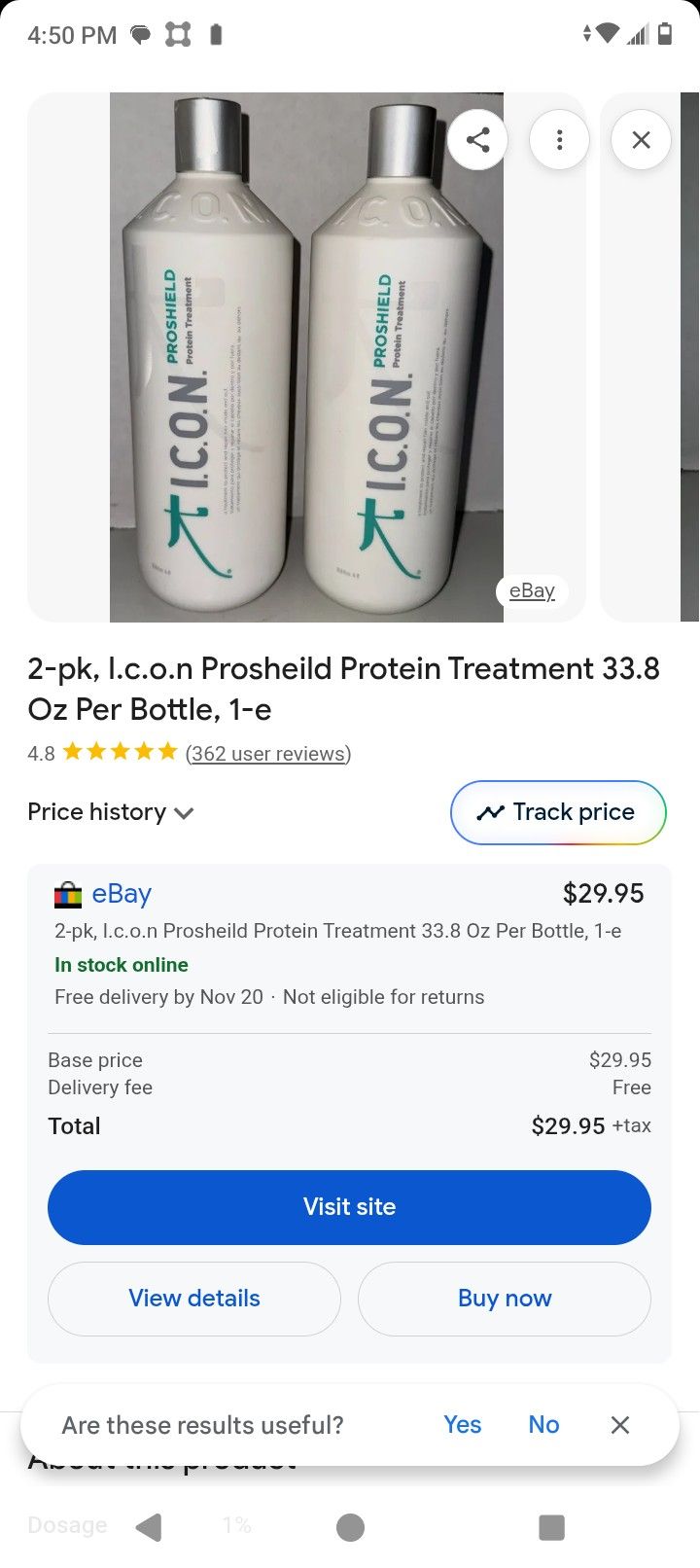Screen dimensions: 700x1568
Task: Tap the eBay label on the product image
Action: point(531,590)
